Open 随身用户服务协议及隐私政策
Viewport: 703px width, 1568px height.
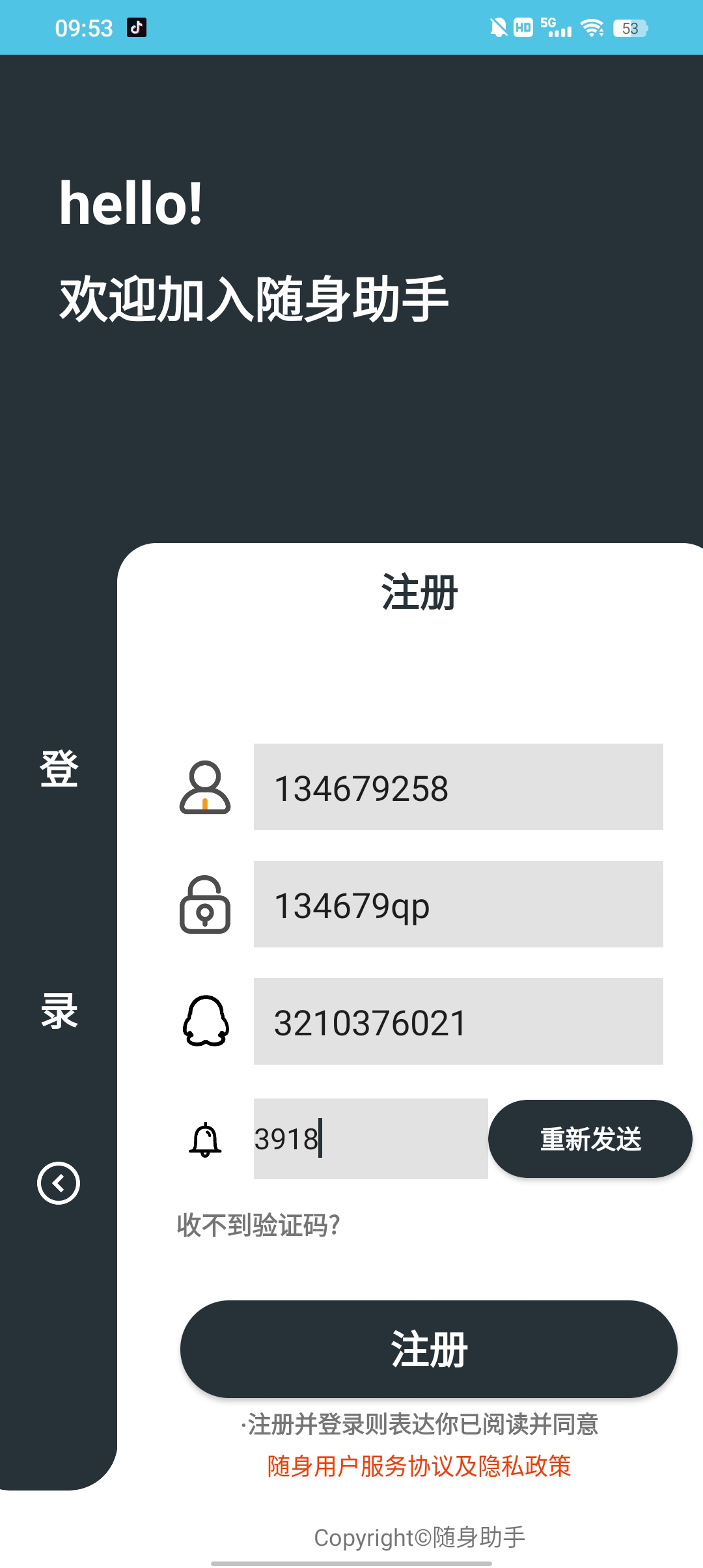[419, 1466]
